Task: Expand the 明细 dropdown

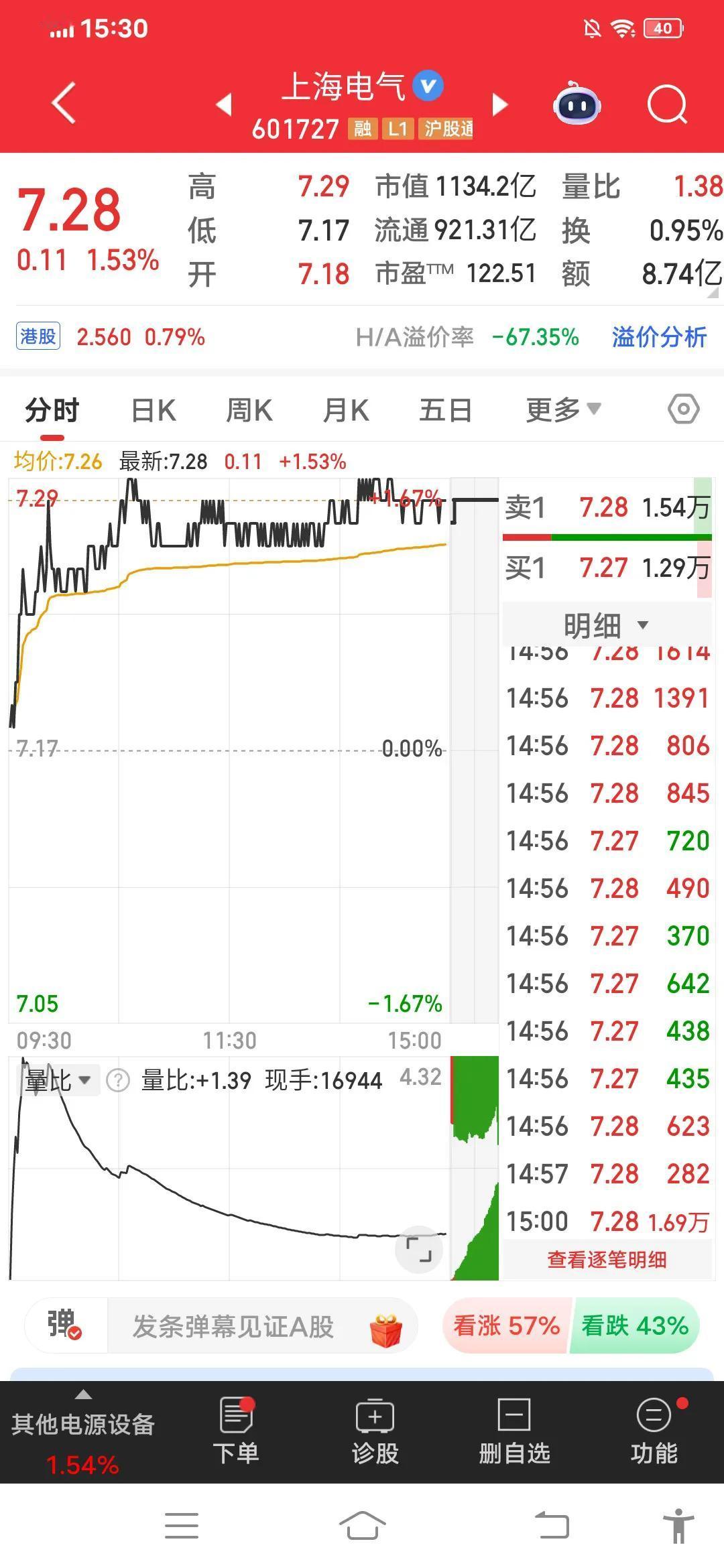Action: 606,625
